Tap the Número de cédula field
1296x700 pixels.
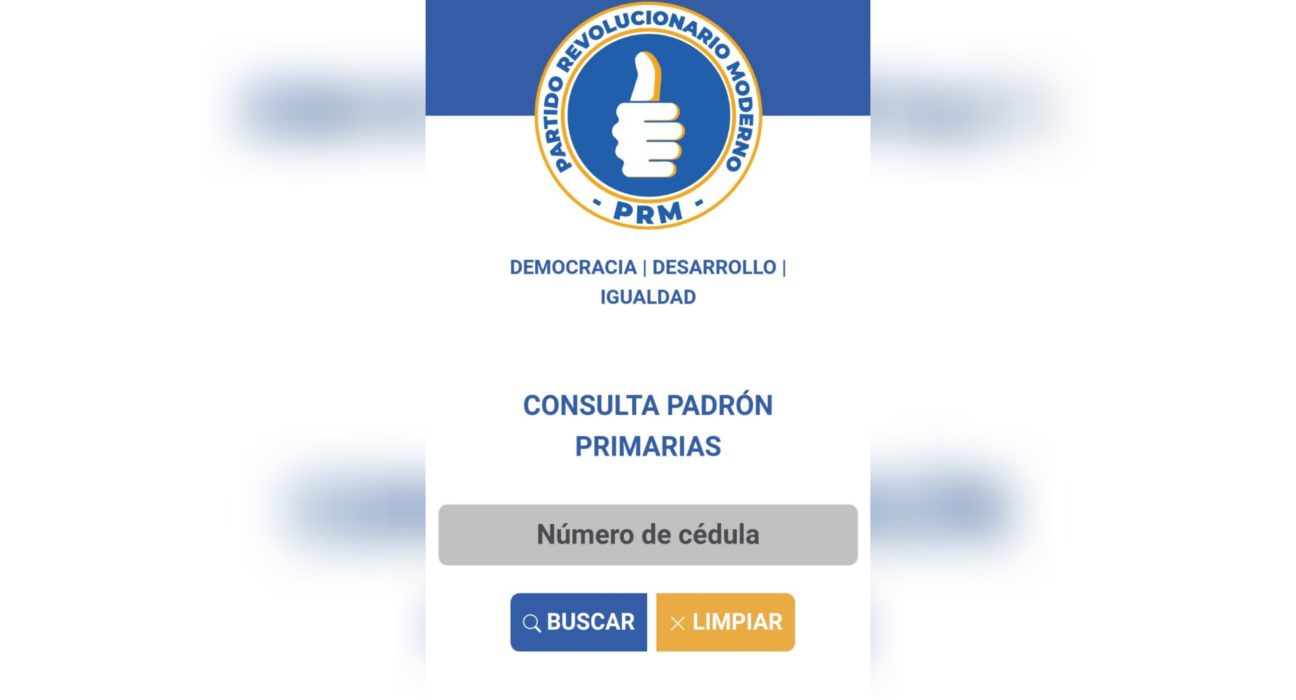point(647,535)
